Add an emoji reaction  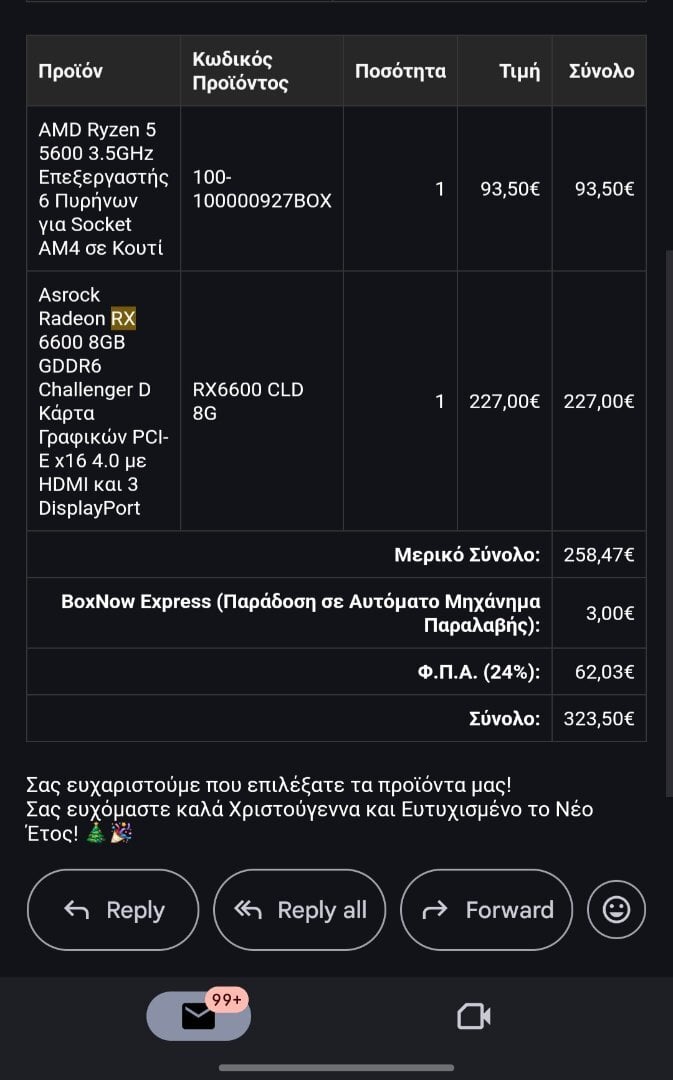click(617, 910)
